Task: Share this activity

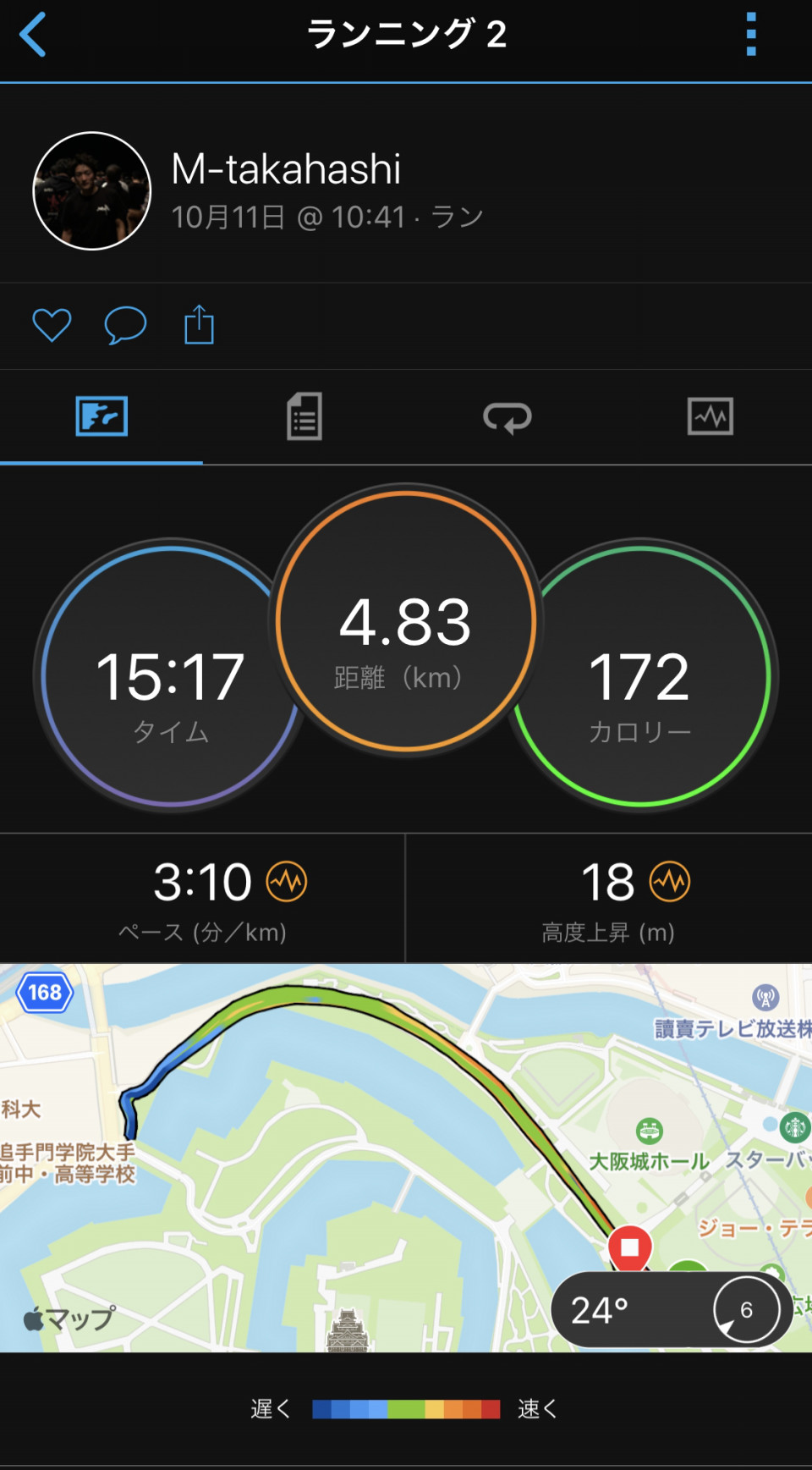Action: [199, 325]
